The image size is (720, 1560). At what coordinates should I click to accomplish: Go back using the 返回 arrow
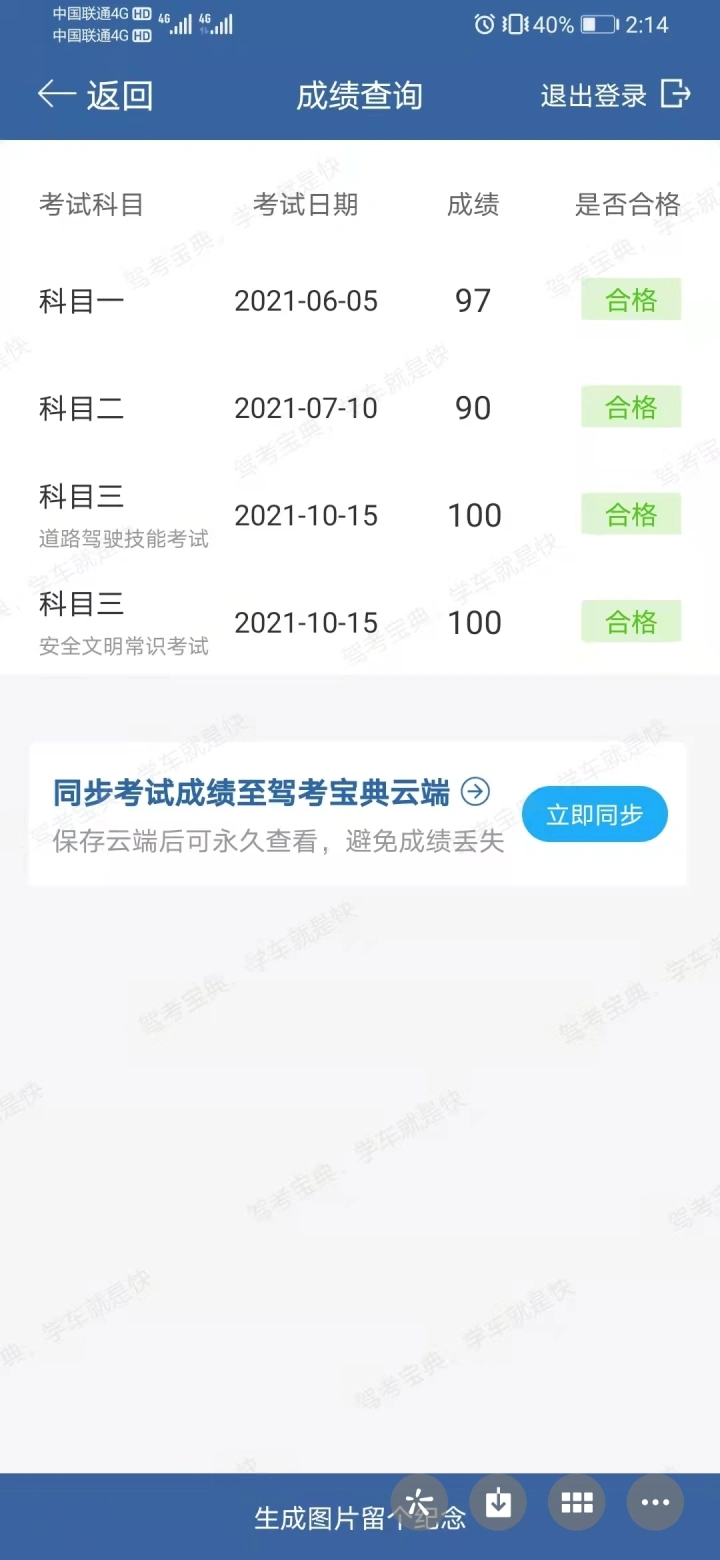(x=94, y=95)
